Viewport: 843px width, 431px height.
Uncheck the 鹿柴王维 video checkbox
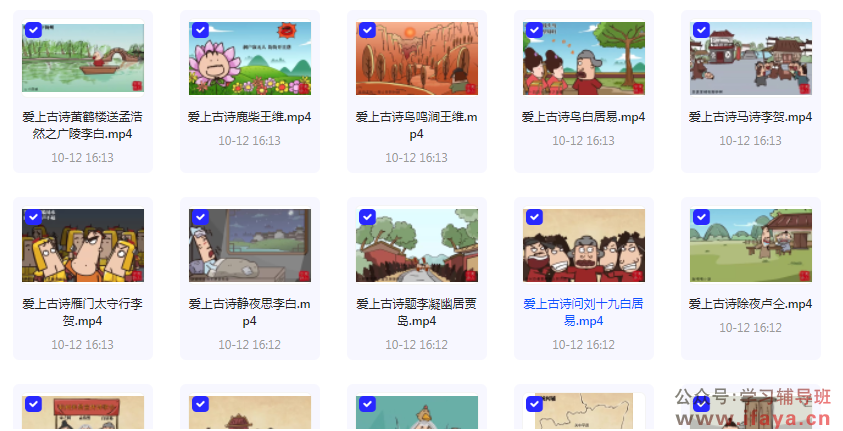pos(200,30)
